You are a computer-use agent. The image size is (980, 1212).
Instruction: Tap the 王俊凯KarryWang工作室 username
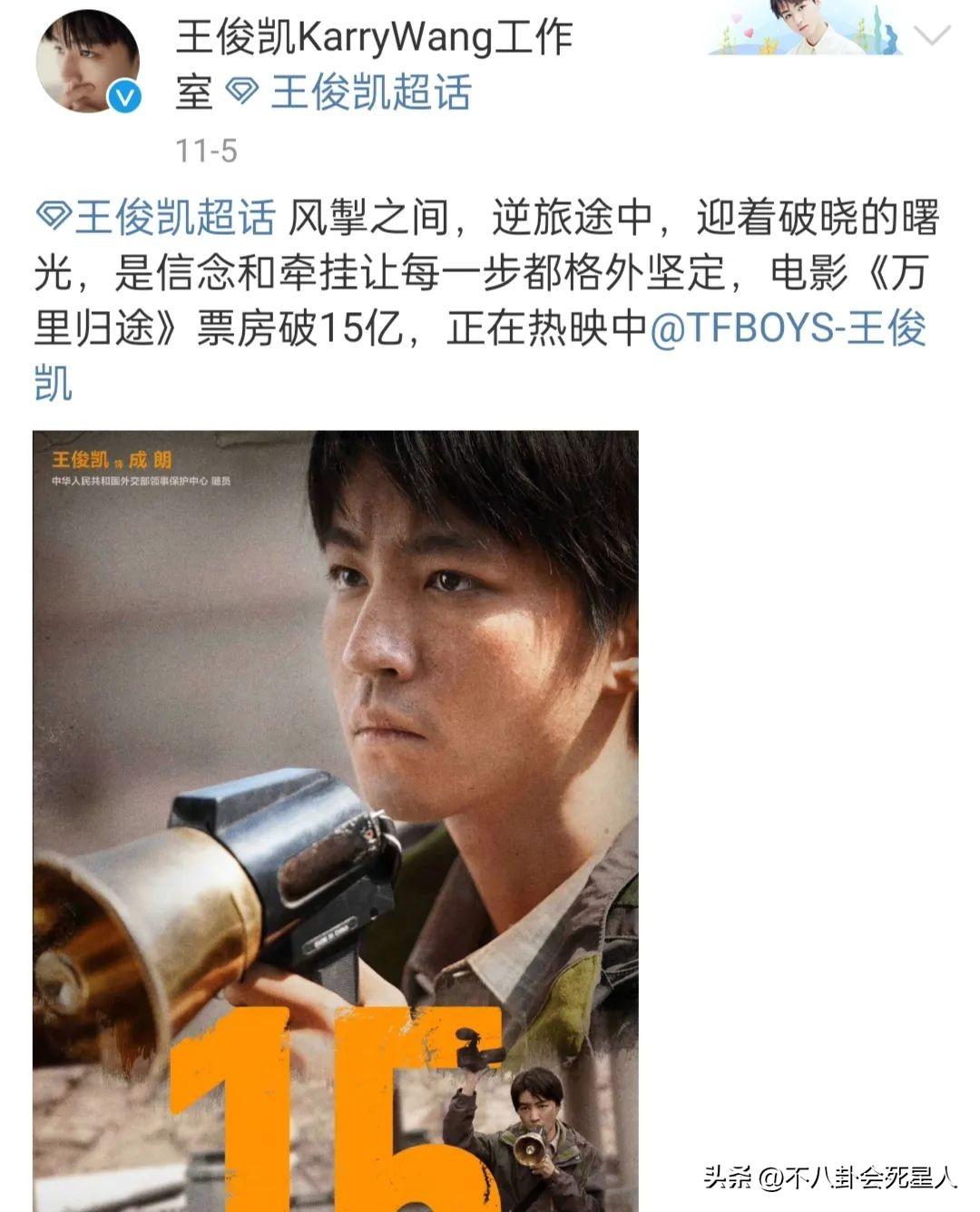(372, 38)
